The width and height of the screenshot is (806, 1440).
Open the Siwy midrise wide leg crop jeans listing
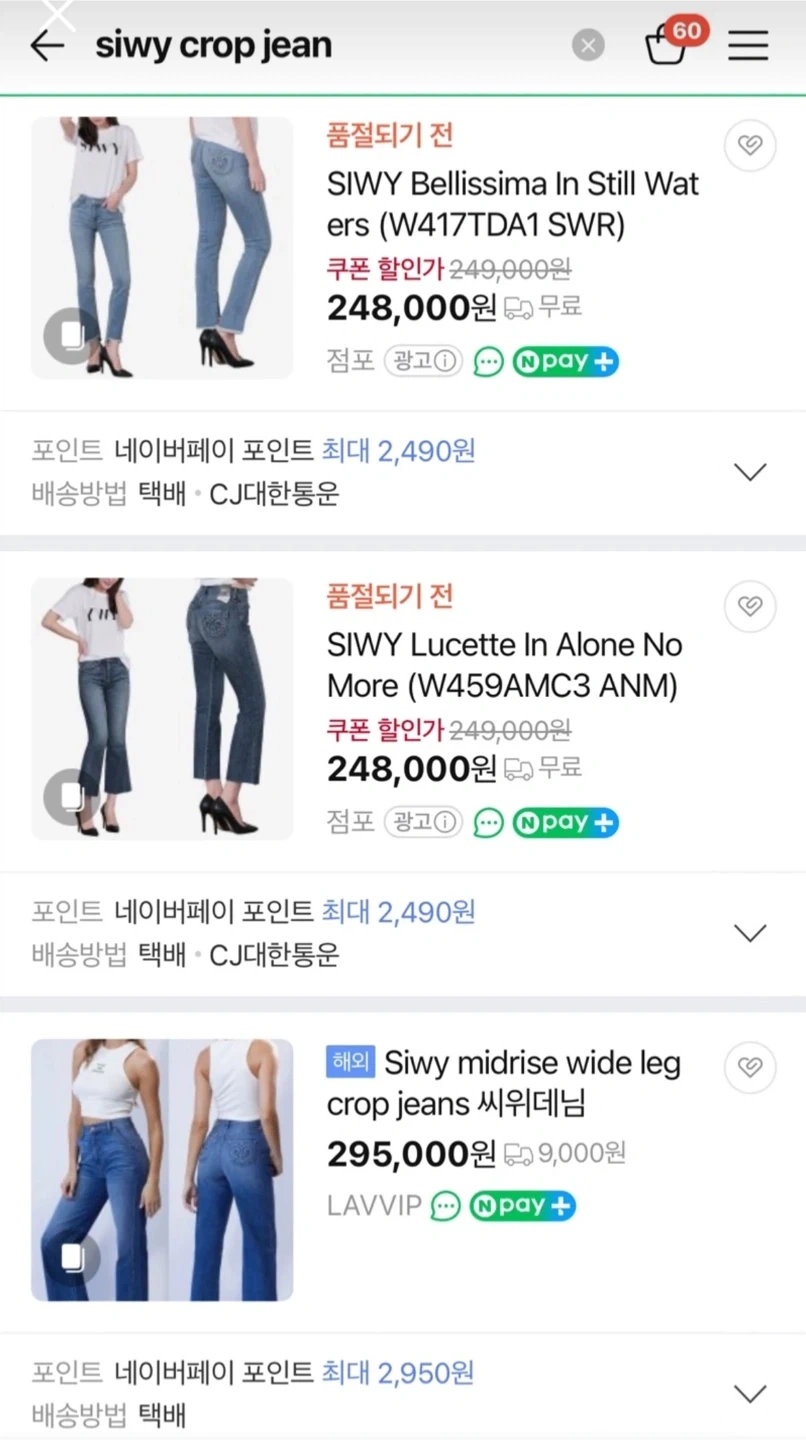(503, 1083)
